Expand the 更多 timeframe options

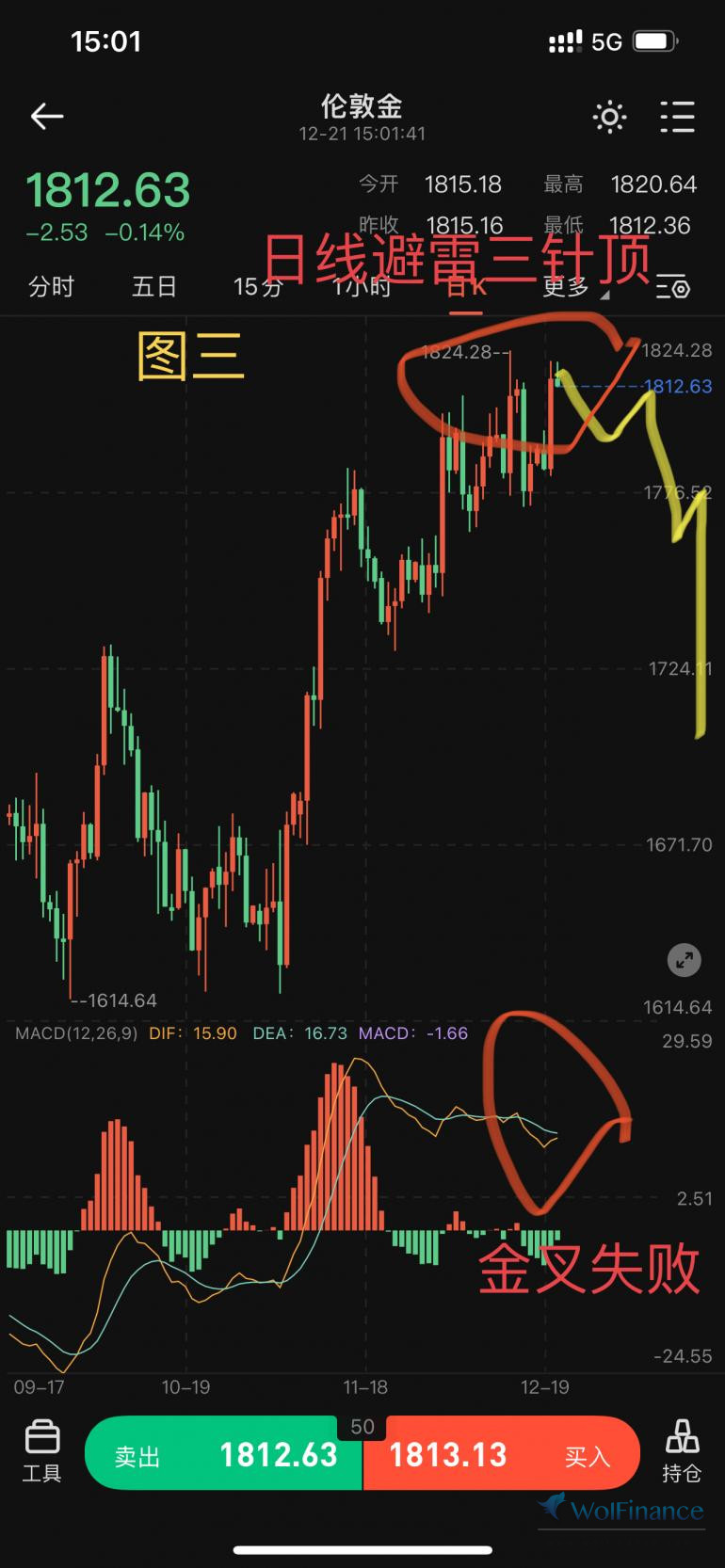(568, 287)
